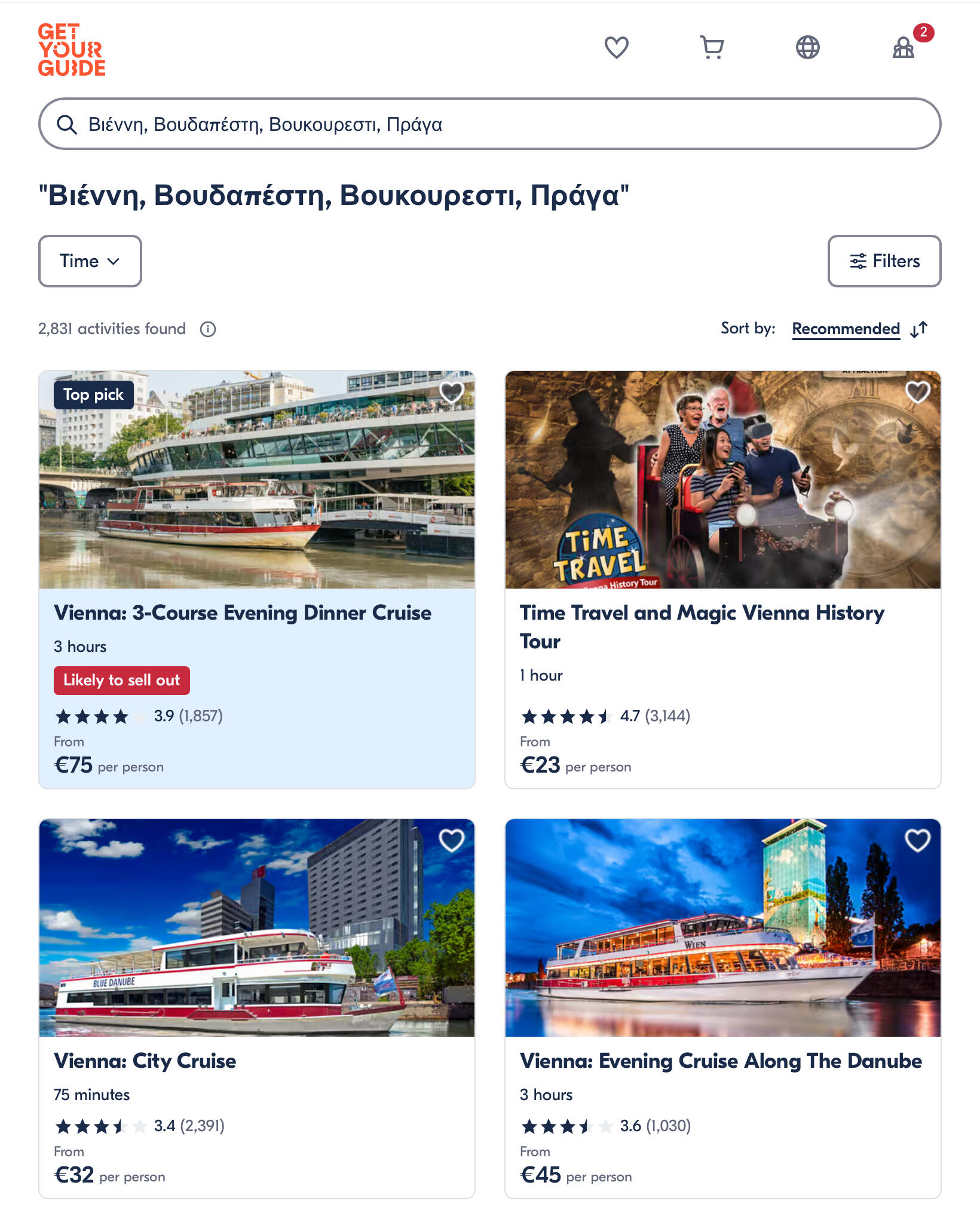Screen dimensions: 980x1216
Task: Open Vienna: Evening Cruise Along The Danube
Action: pos(721,1061)
